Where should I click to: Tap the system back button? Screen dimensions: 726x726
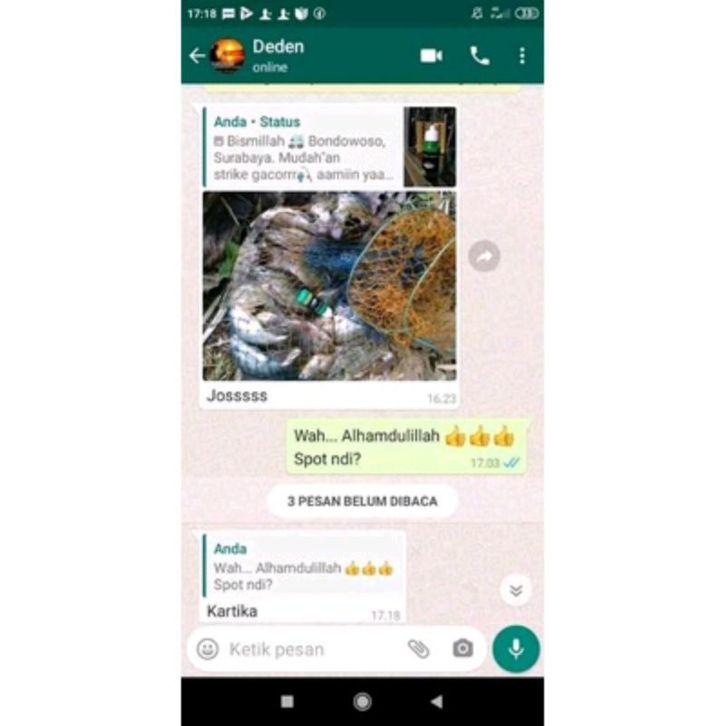(x=436, y=702)
